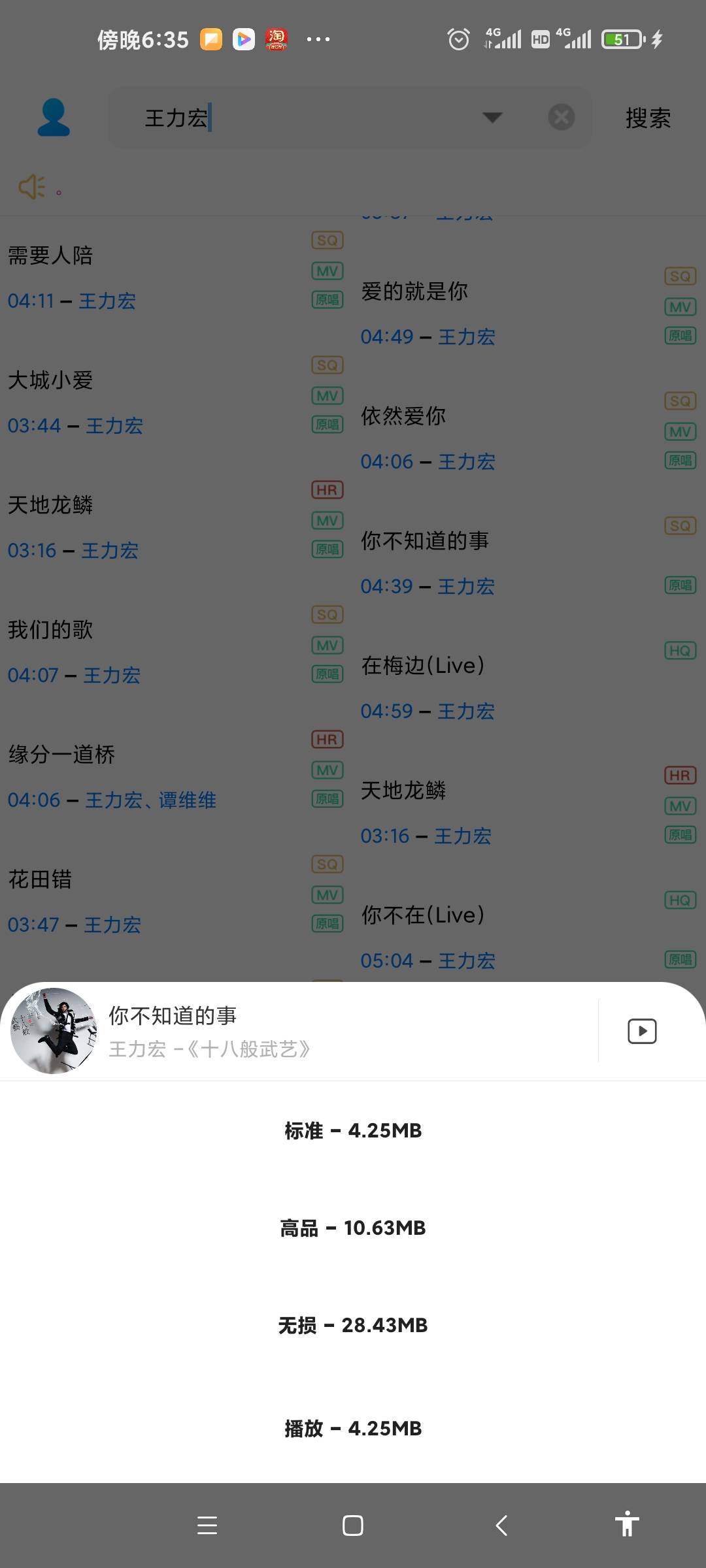The height and width of the screenshot is (1568, 706).
Task: Select 标准 4.25MB quality option
Action: [353, 1130]
